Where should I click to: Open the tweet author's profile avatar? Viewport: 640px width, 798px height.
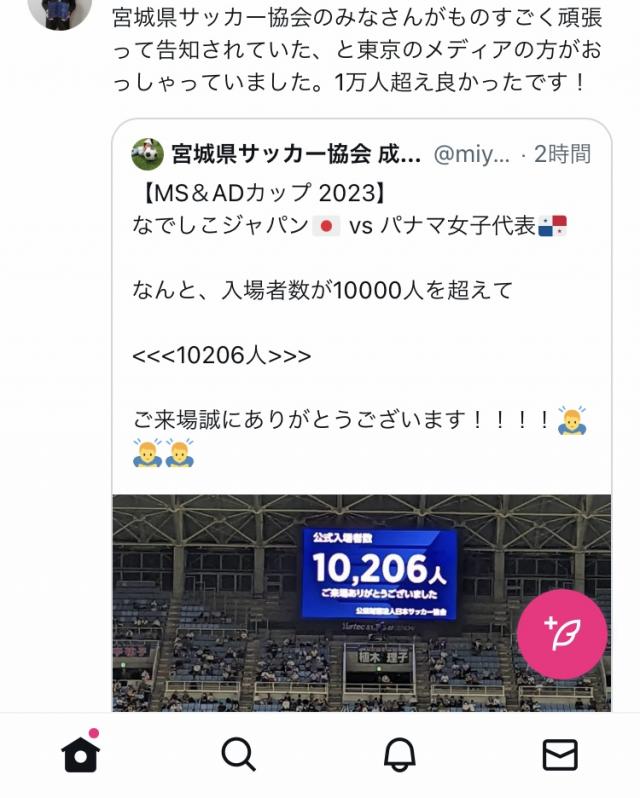(60, 12)
